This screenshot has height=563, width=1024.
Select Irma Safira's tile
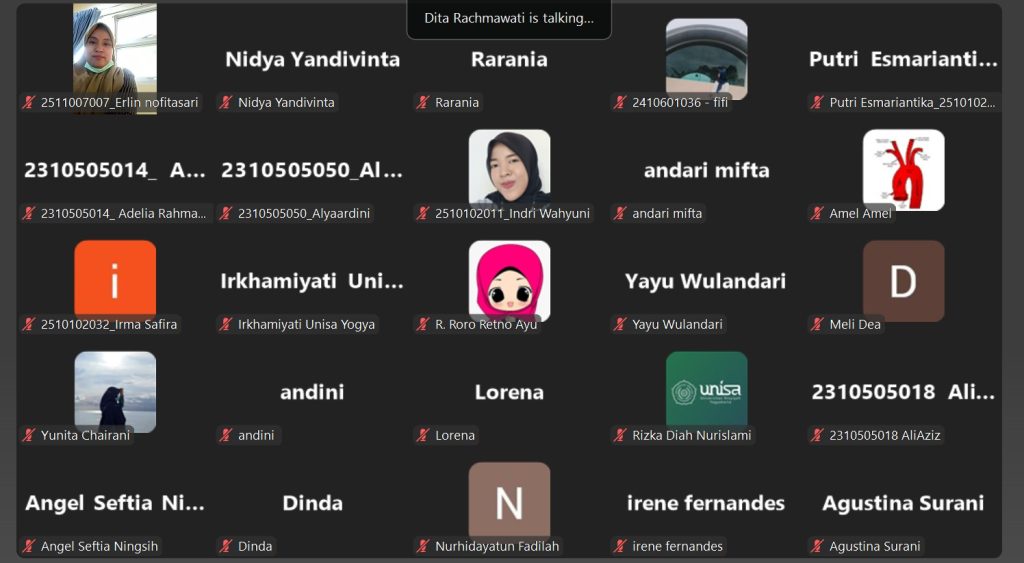[114, 280]
